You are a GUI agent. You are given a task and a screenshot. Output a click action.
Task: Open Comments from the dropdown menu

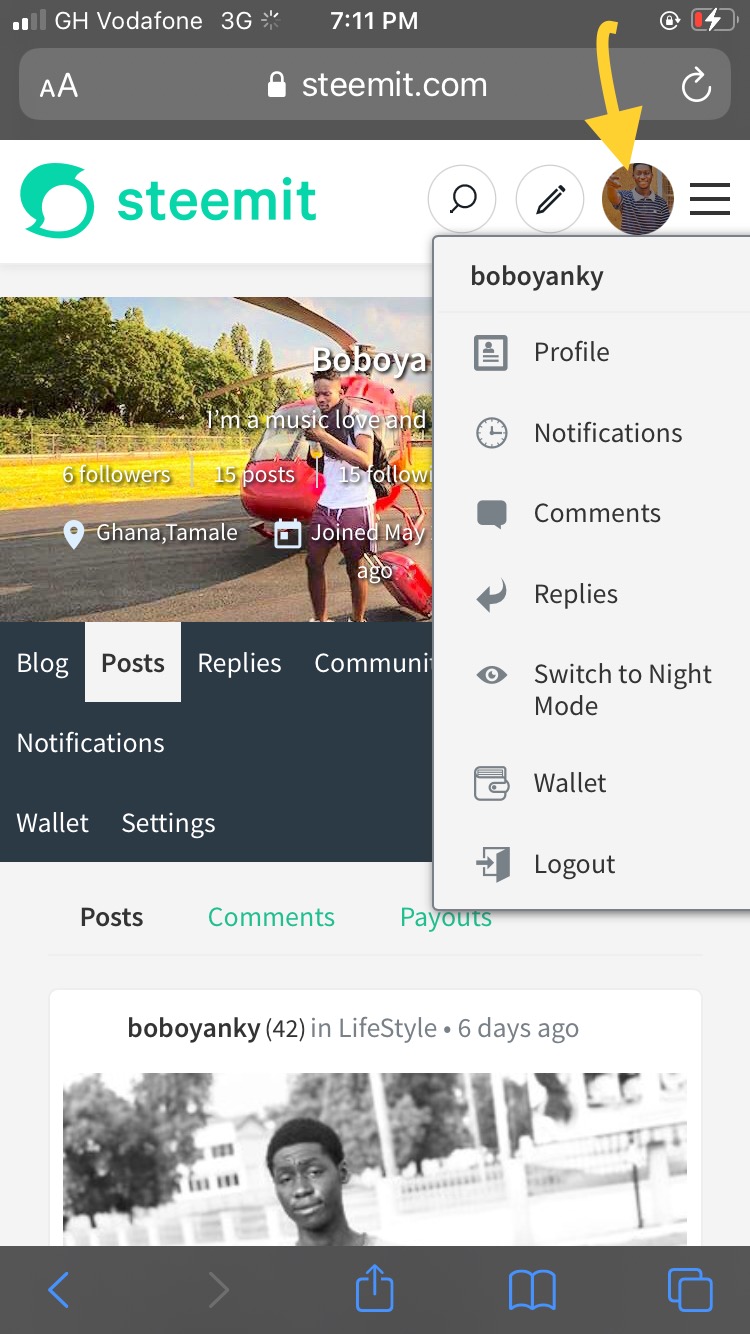tap(596, 513)
